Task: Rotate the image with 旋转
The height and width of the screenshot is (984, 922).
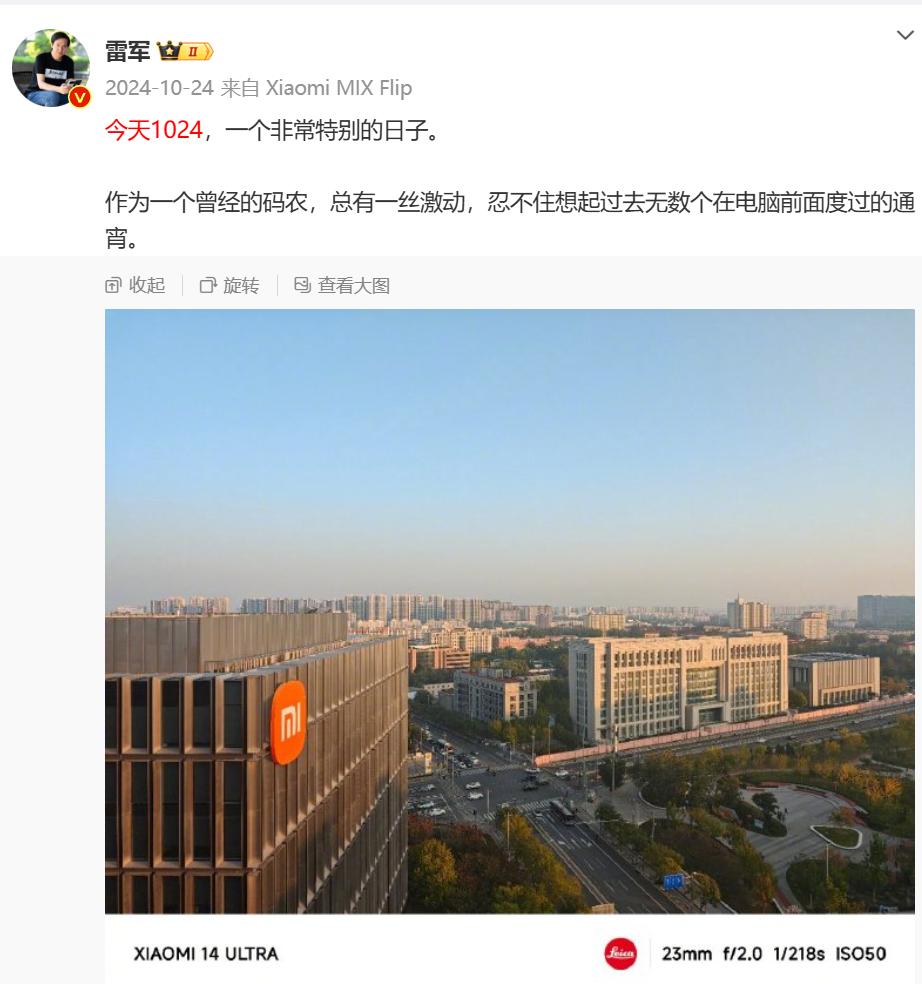Action: click(x=230, y=285)
